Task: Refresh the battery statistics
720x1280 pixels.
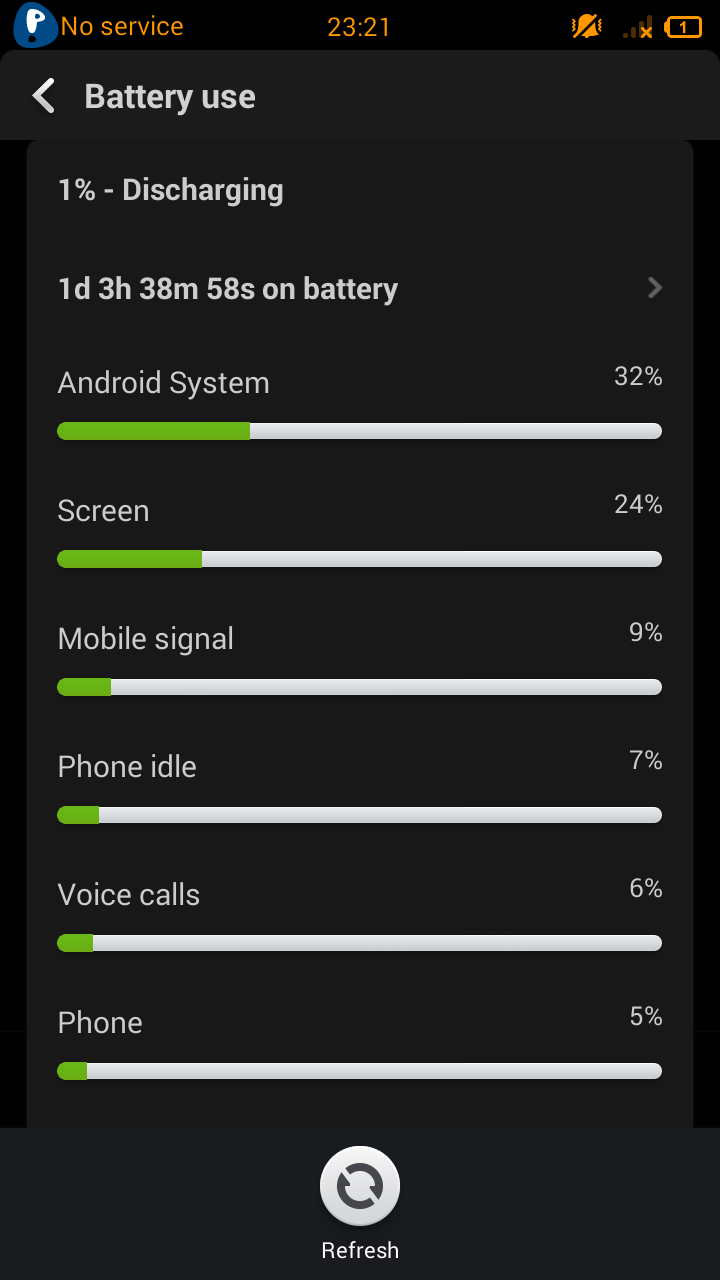Action: (x=360, y=1204)
